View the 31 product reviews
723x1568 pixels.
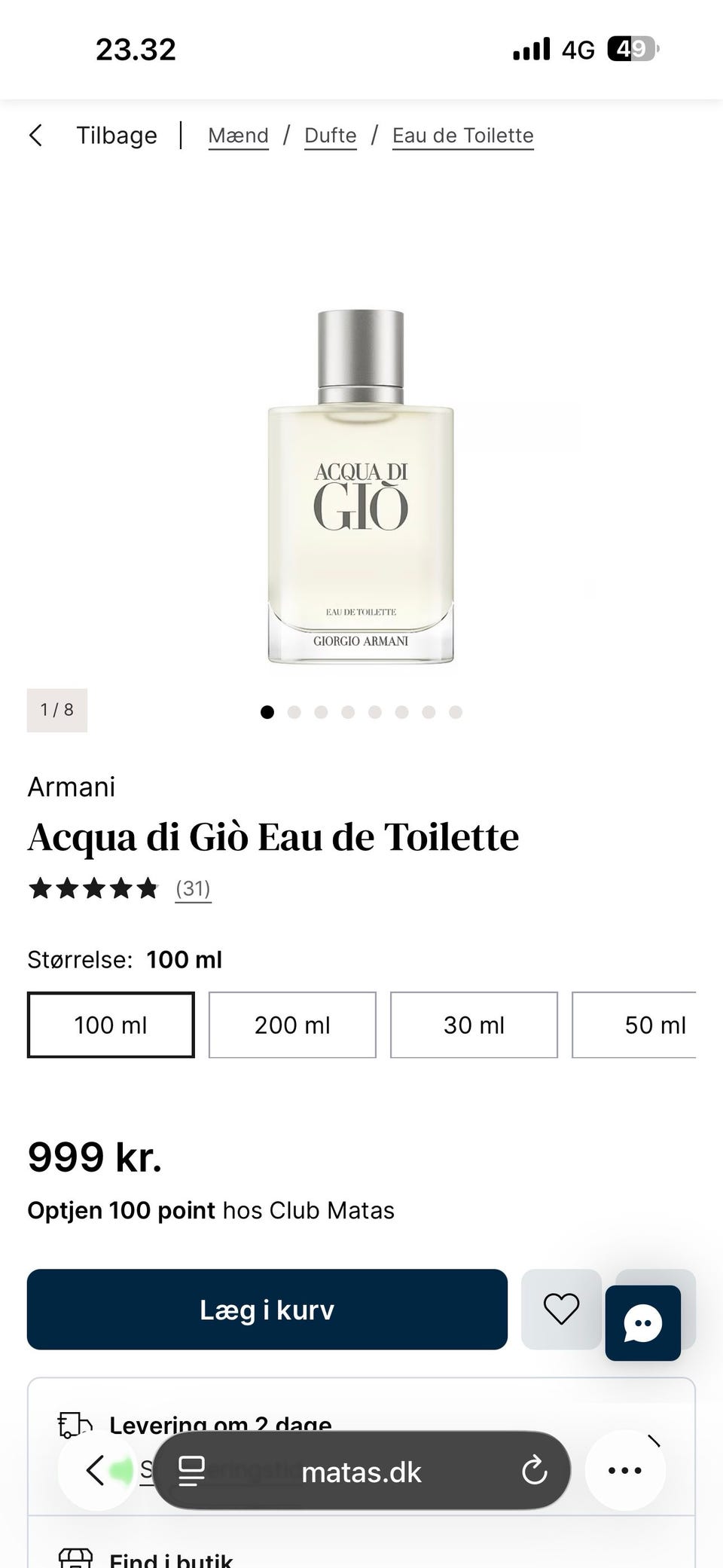(193, 888)
